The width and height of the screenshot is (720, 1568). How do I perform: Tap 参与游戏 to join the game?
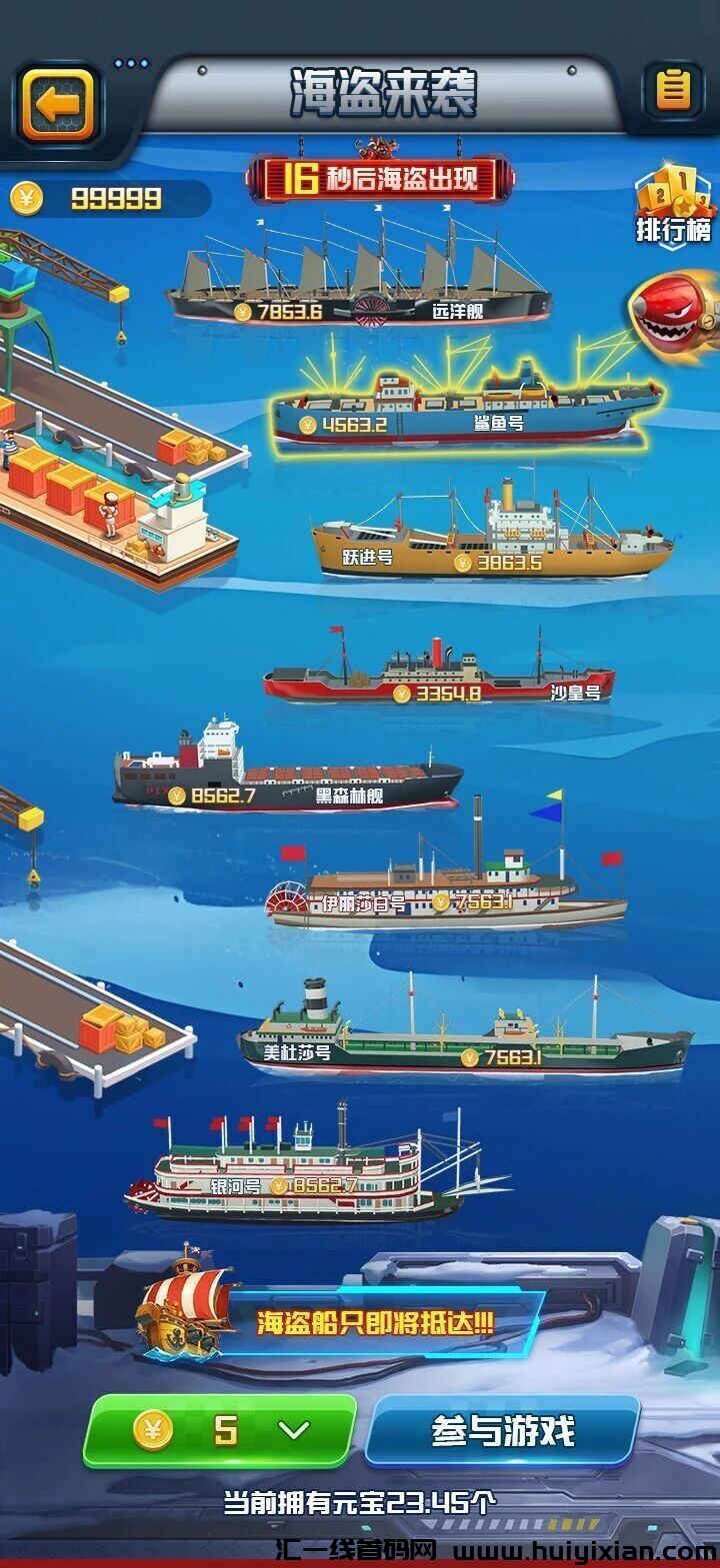(502, 1431)
